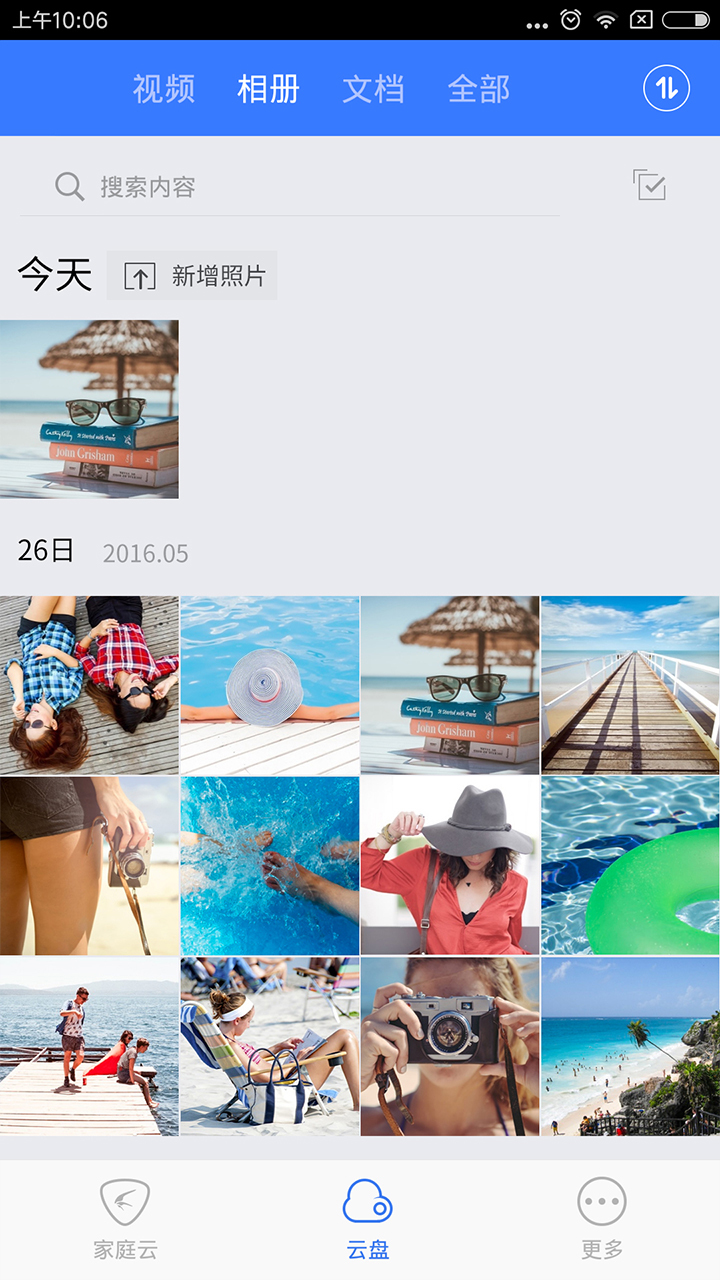Viewport: 720px width, 1280px height.
Task: Open the 更多 tab
Action: (x=602, y=1218)
